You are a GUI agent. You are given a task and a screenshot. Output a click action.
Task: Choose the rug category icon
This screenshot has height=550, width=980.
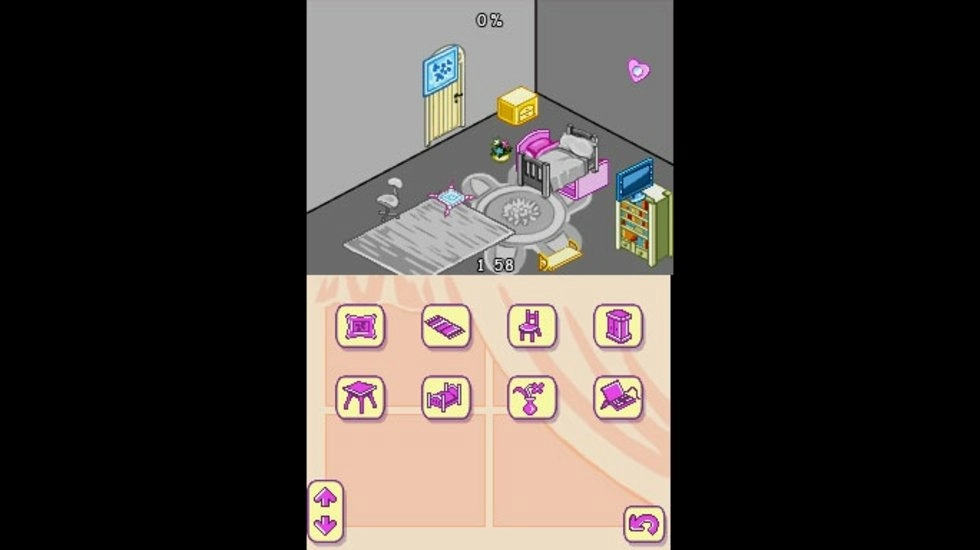[446, 326]
